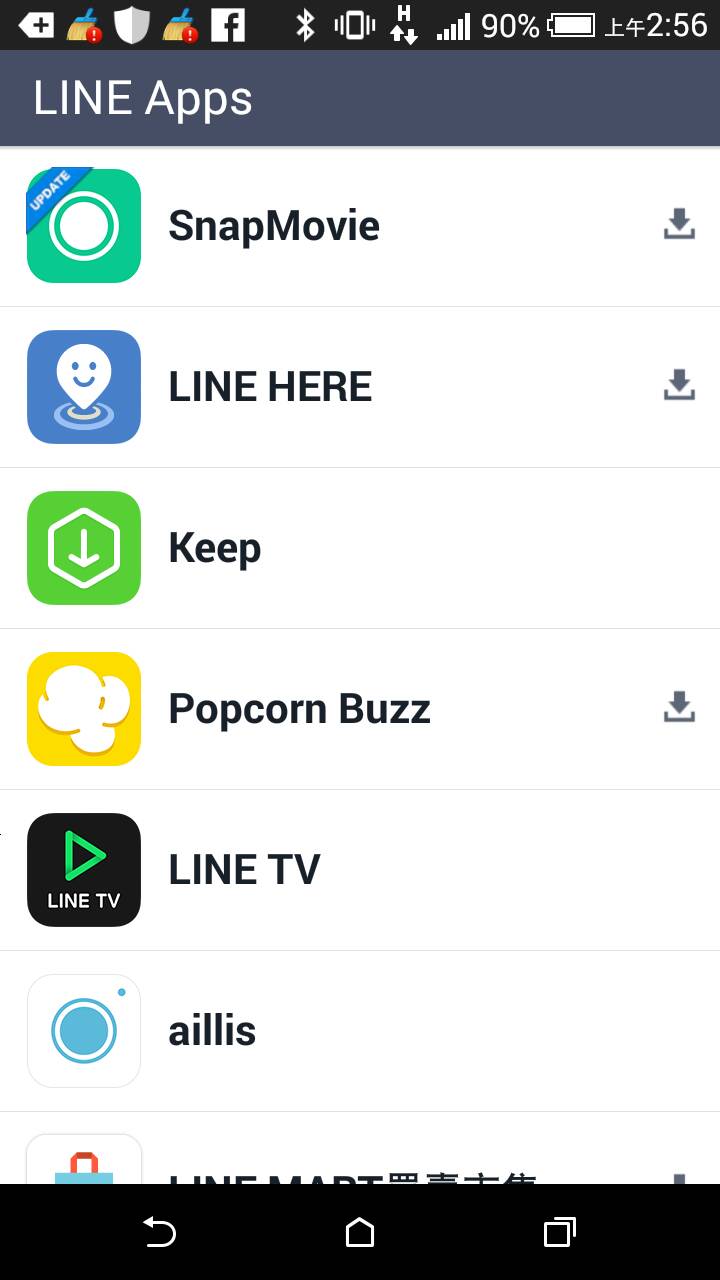This screenshot has width=720, height=1280.
Task: Select the LINE TV list row
Action: (360, 869)
